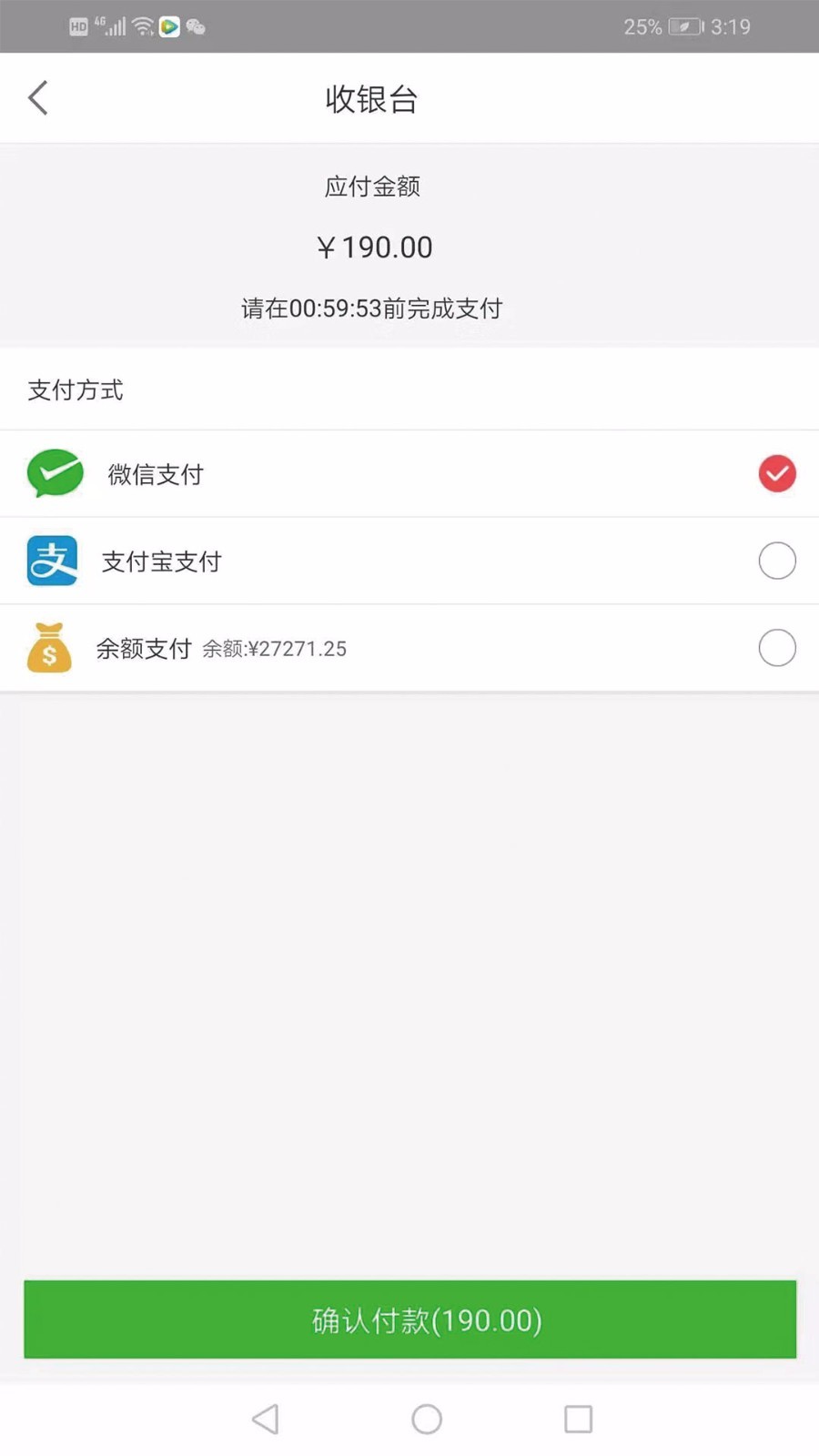This screenshot has width=819, height=1456.
Task: Pick 余额支付 to pay with balance
Action: [x=776, y=648]
